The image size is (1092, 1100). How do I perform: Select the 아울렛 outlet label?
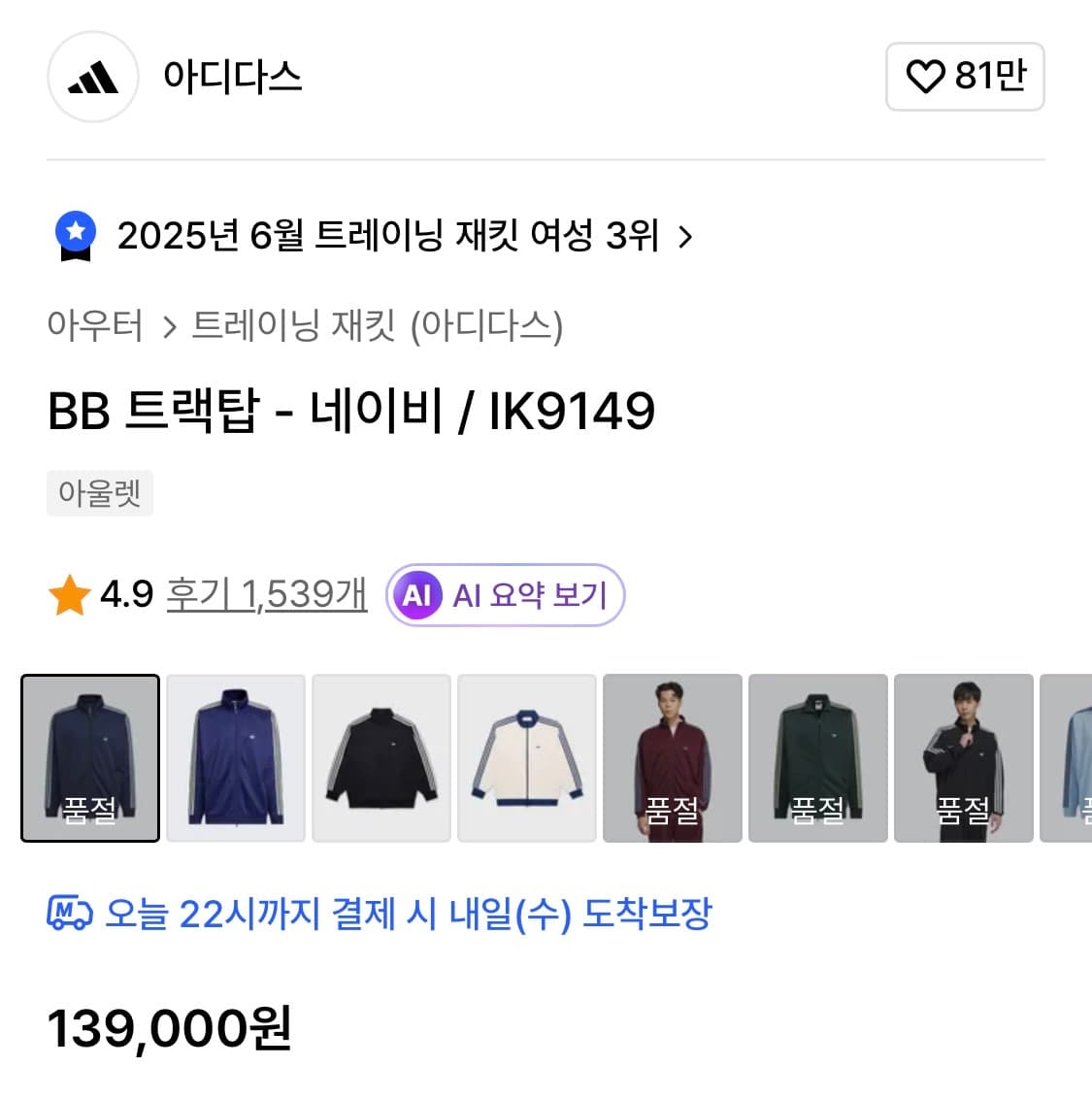[100, 493]
